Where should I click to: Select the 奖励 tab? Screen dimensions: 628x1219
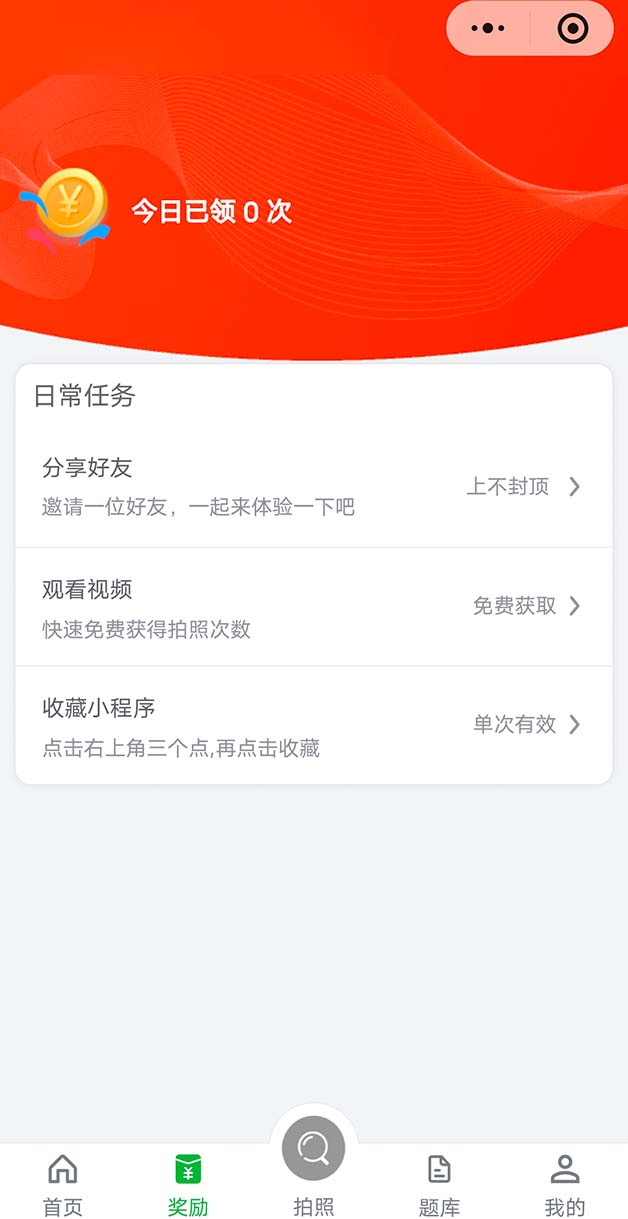tap(188, 1184)
